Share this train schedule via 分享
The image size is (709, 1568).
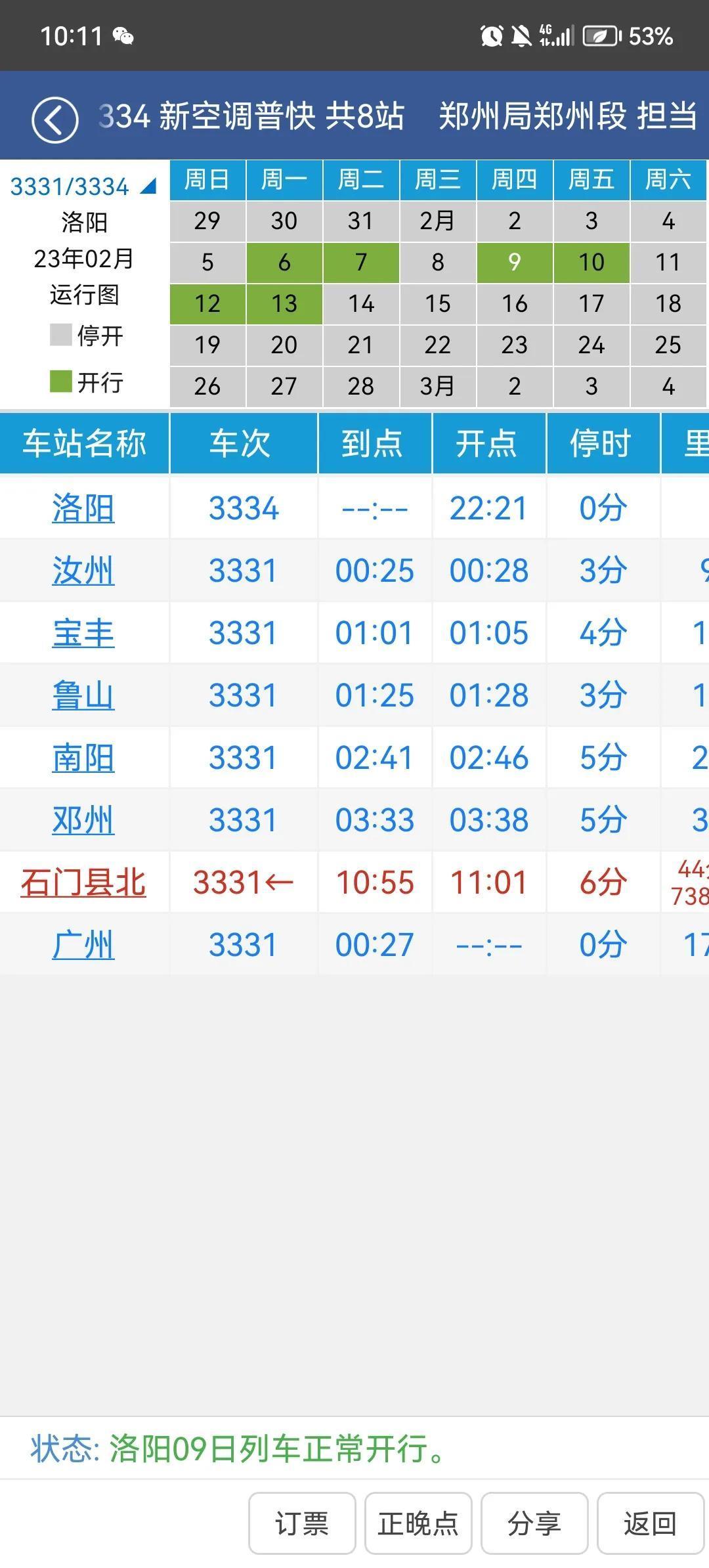tap(534, 1523)
